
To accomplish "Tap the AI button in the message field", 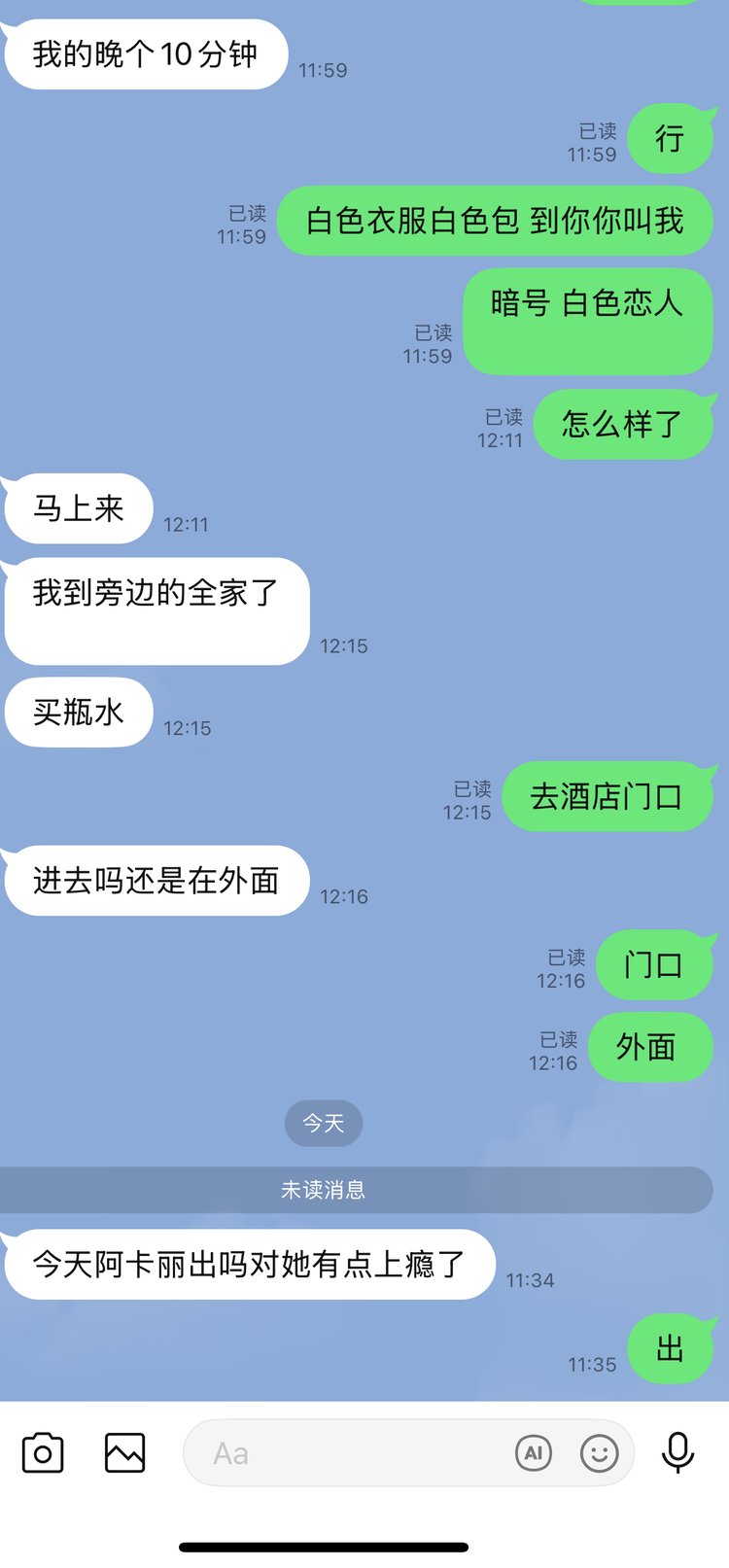I will pos(533,1453).
